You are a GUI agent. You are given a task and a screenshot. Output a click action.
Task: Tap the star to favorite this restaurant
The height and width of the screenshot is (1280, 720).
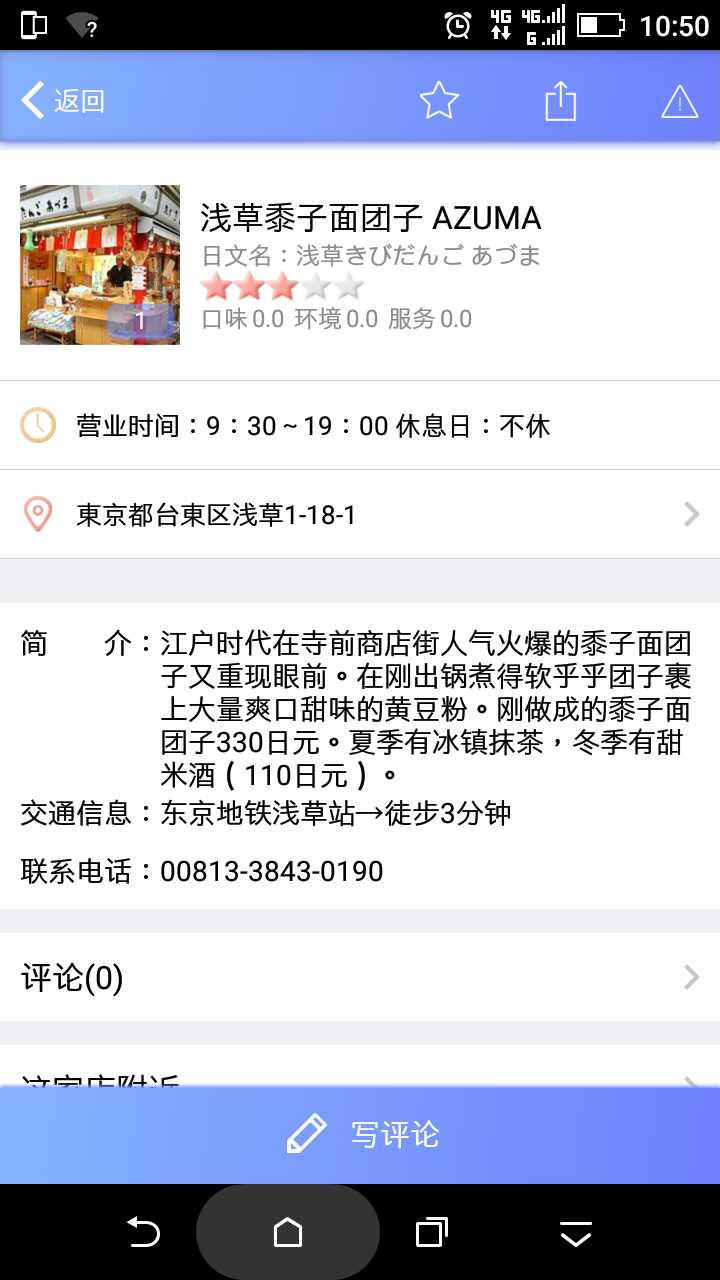tap(440, 99)
